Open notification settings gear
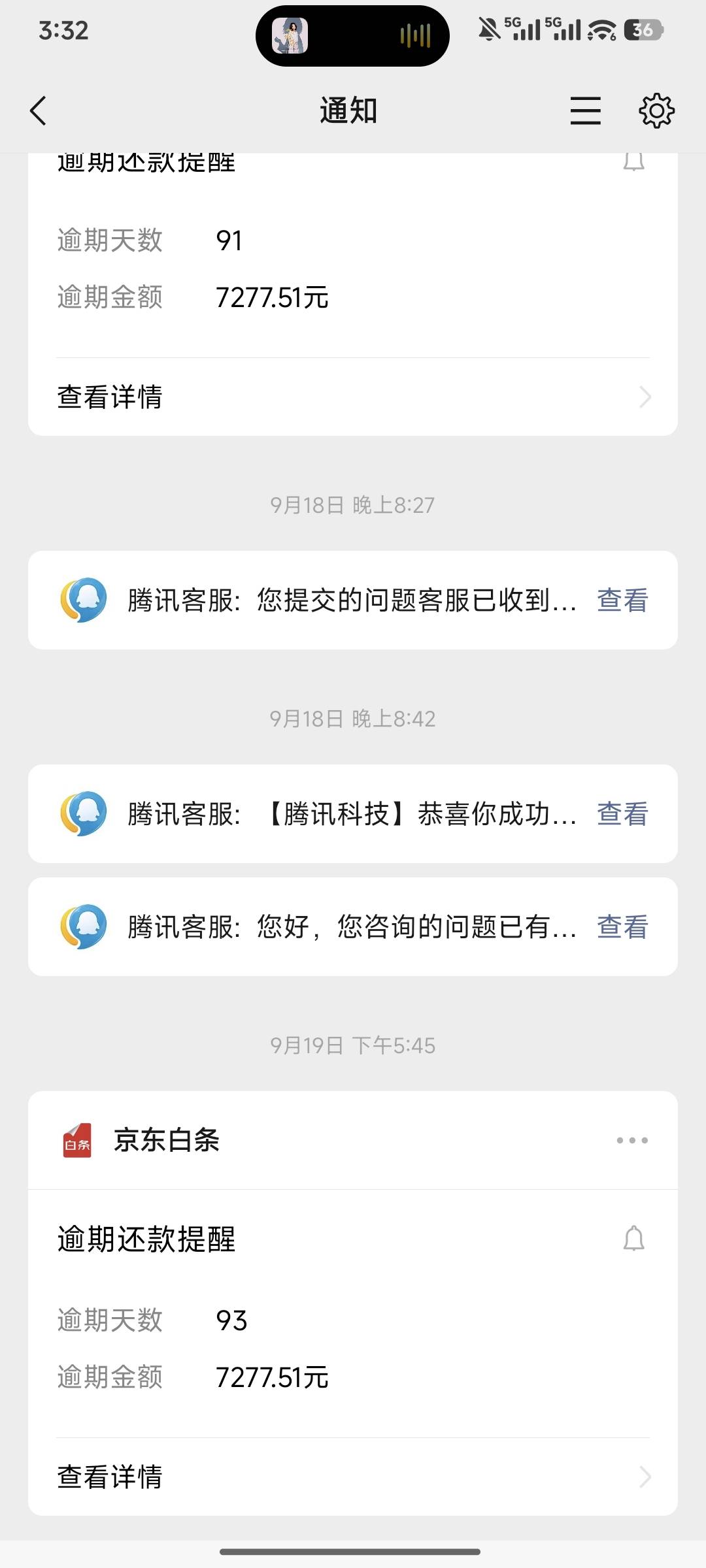This screenshot has height=1568, width=706. [656, 110]
